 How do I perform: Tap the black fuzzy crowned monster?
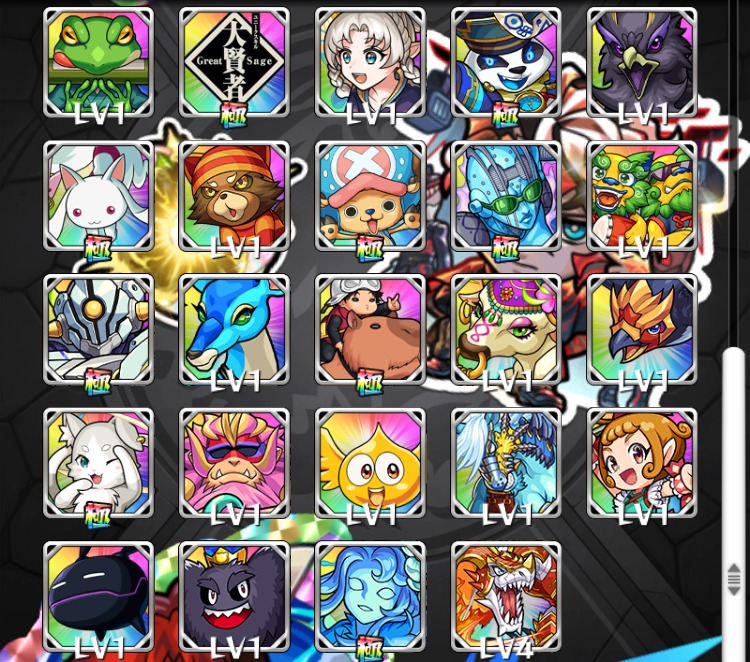[x=234, y=596]
